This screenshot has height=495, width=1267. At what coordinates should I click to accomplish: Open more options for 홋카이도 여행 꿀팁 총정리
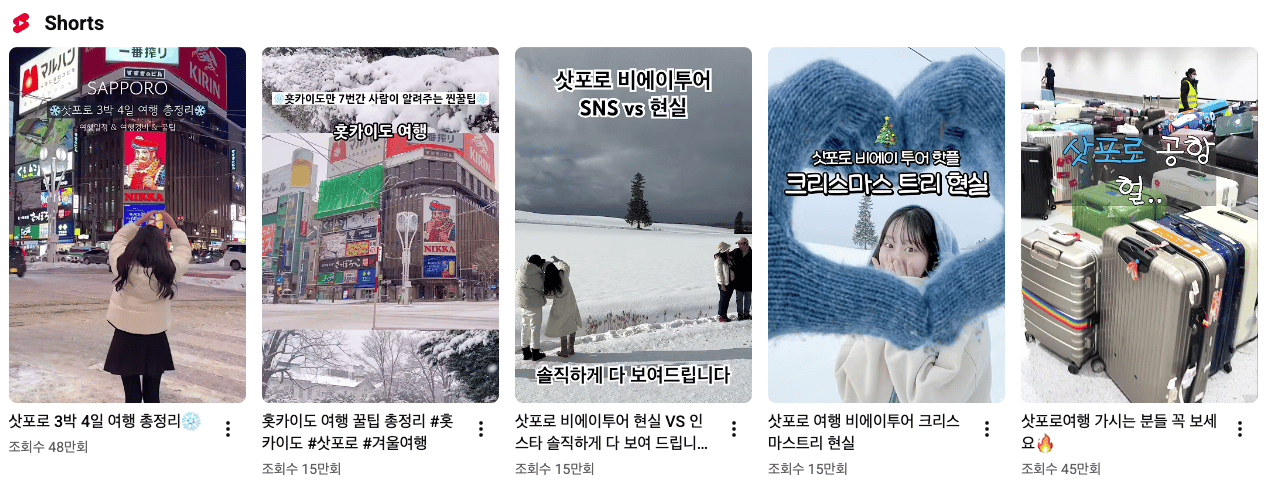pos(481,429)
